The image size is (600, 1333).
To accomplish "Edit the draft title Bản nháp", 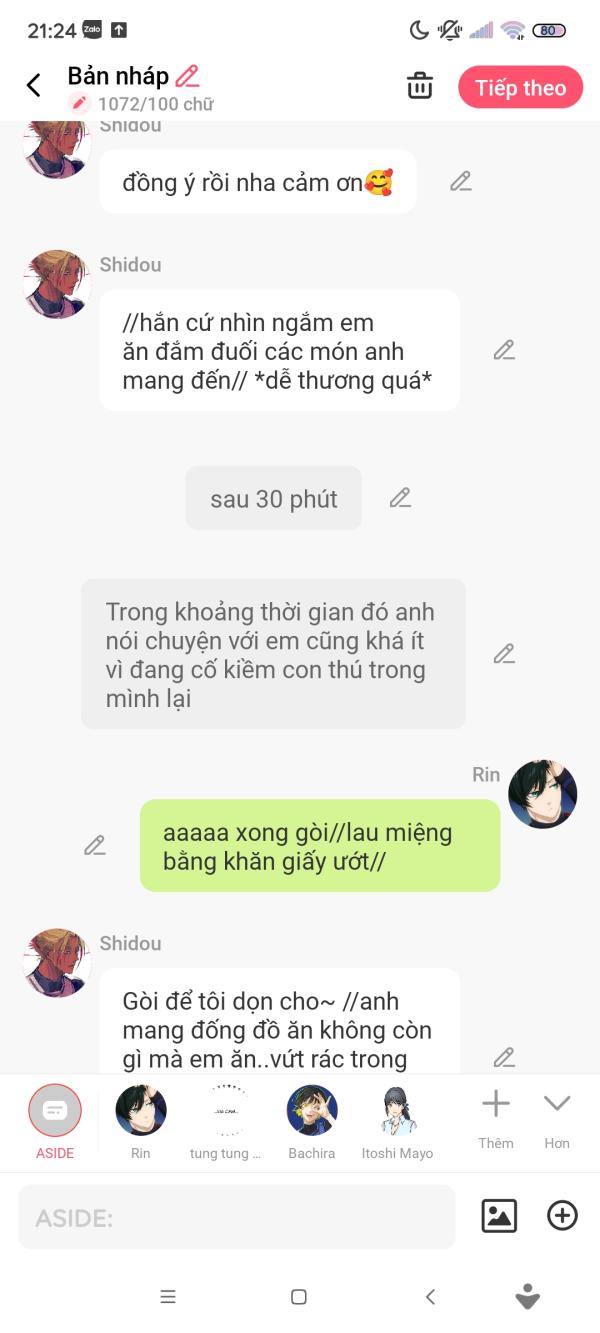I will click(x=187, y=75).
